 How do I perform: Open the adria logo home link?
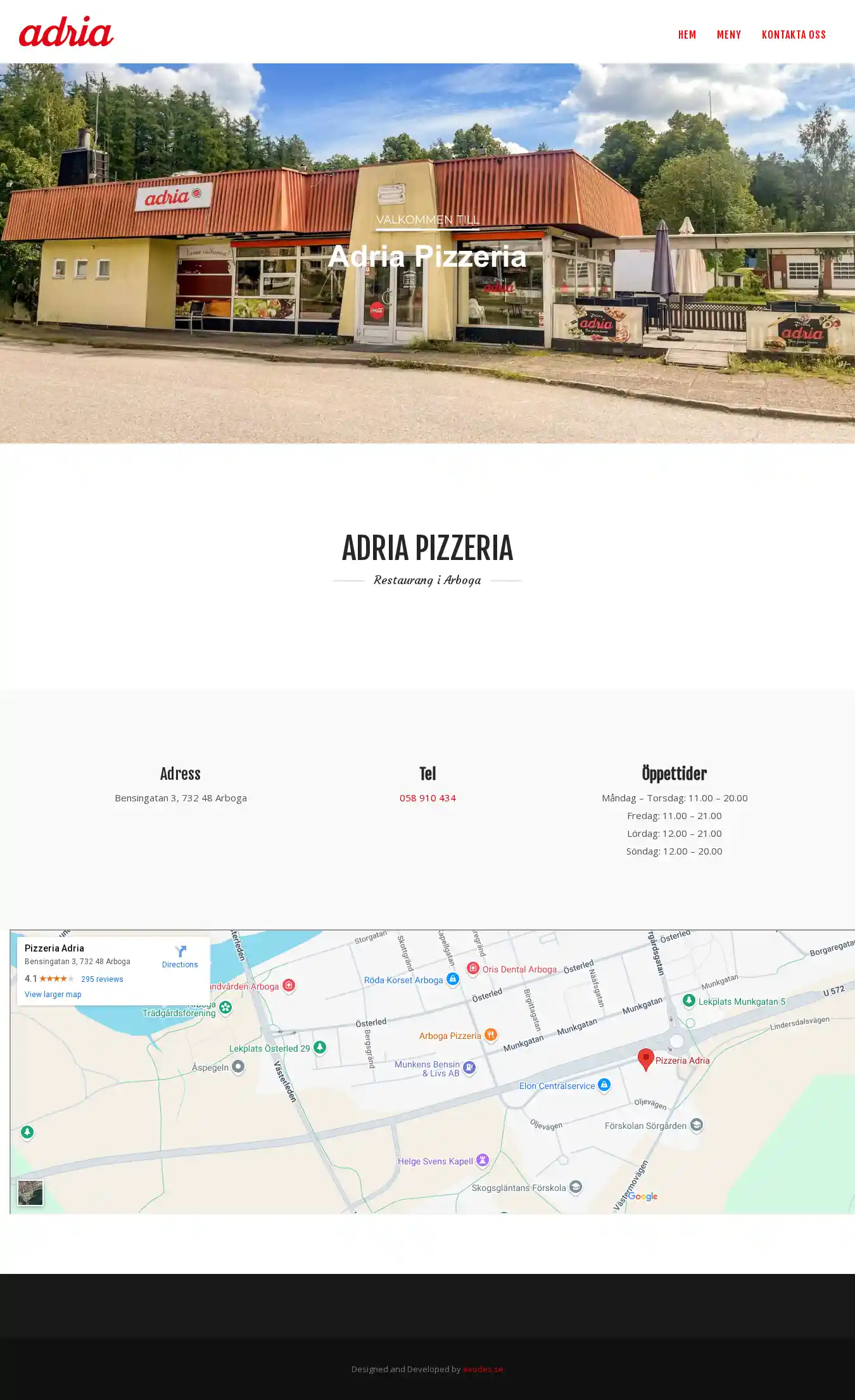[x=66, y=32]
